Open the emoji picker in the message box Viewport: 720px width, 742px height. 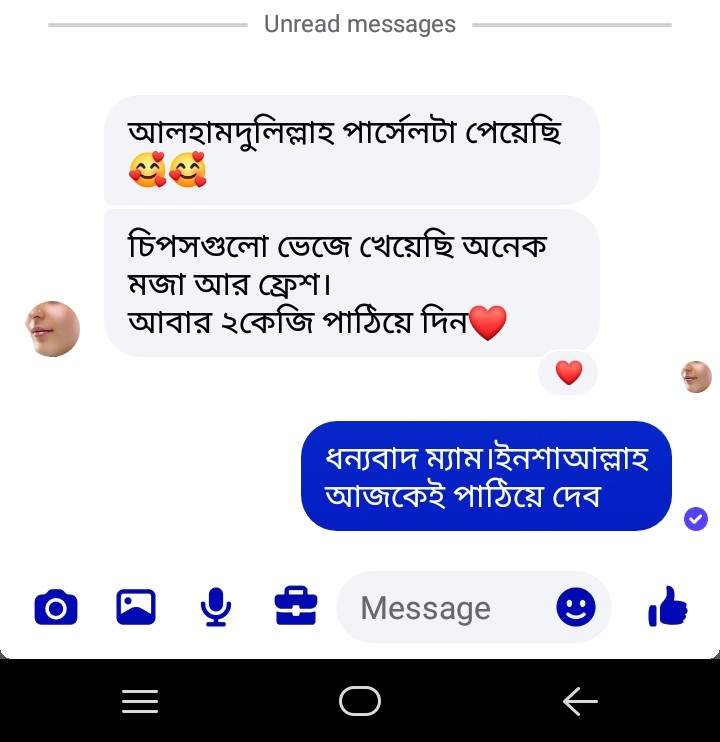pos(575,607)
